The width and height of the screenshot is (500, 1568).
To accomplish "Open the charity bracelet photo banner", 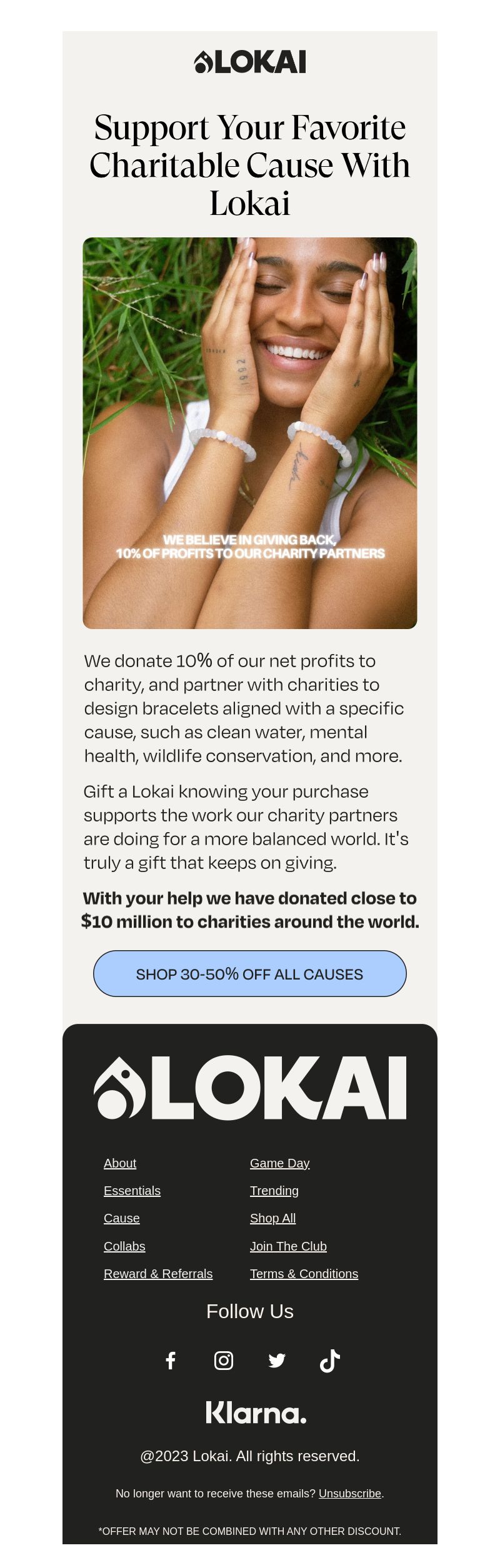I will [249, 432].
